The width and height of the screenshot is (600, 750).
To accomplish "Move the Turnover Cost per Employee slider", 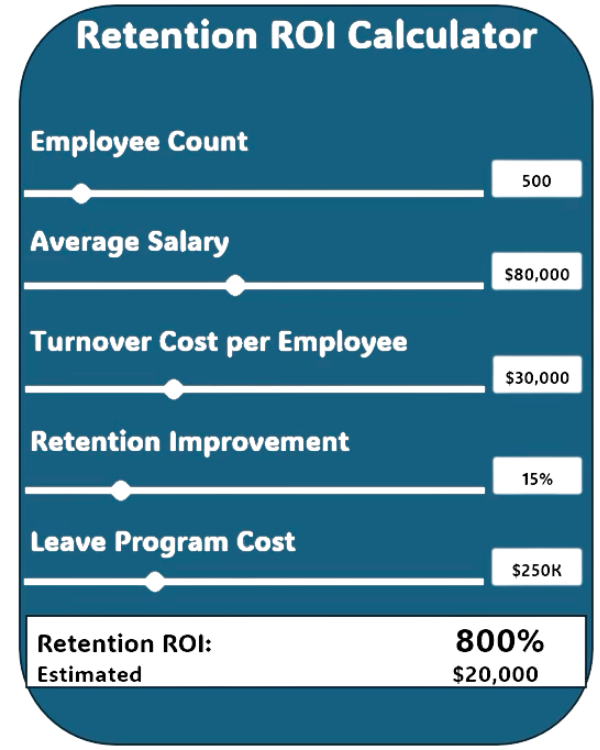I will pos(173,389).
